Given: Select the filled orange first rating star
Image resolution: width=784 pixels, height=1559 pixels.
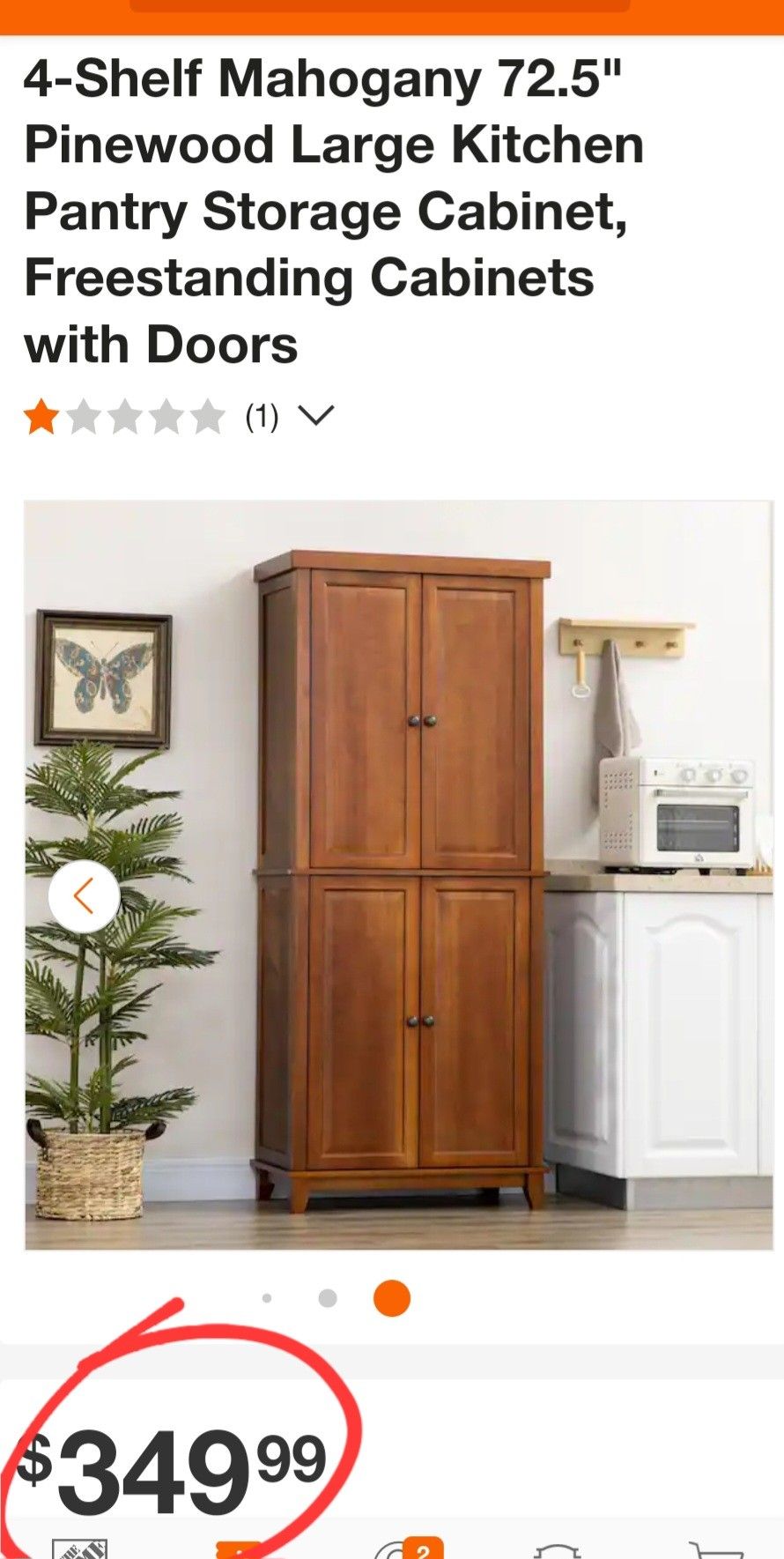Looking at the screenshot, I should tap(40, 414).
